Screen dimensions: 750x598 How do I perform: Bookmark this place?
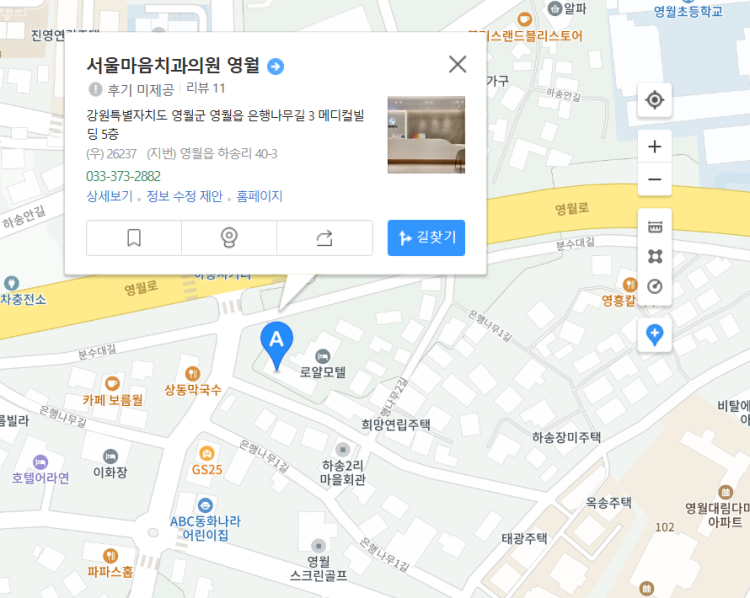coord(134,238)
